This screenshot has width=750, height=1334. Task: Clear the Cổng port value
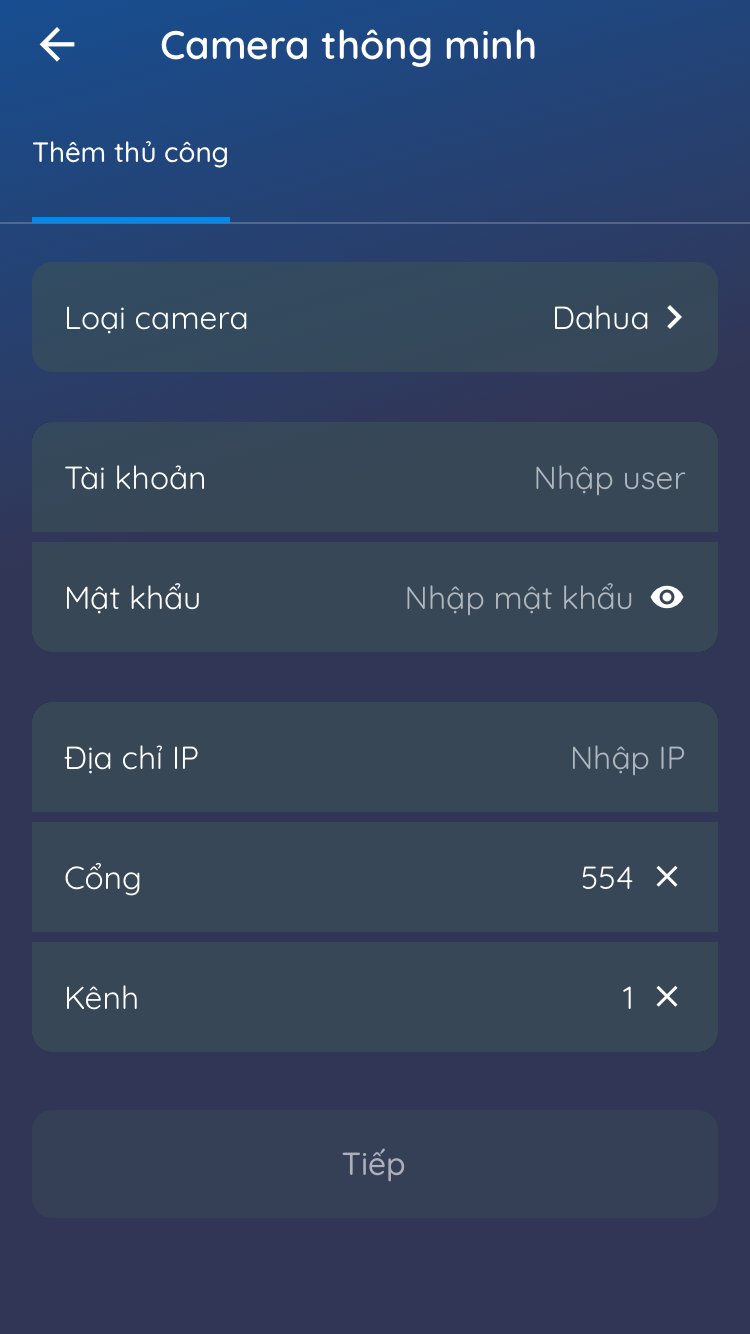tap(667, 877)
